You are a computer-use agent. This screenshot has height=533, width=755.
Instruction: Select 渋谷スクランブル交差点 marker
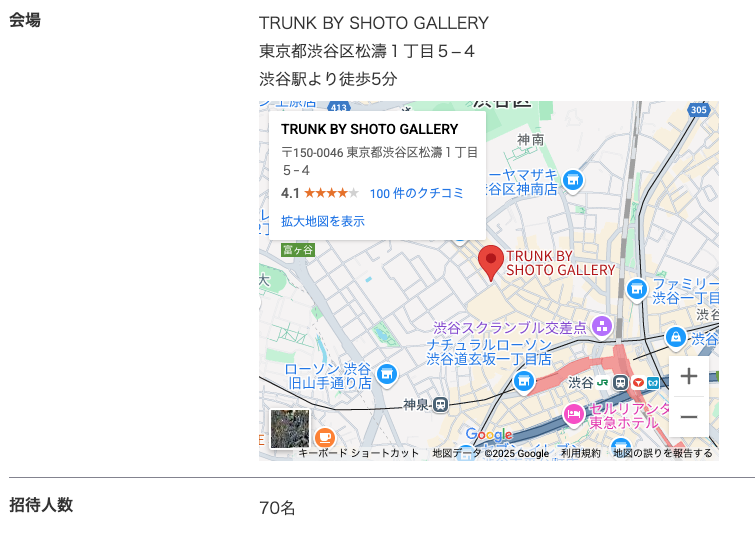pos(601,326)
